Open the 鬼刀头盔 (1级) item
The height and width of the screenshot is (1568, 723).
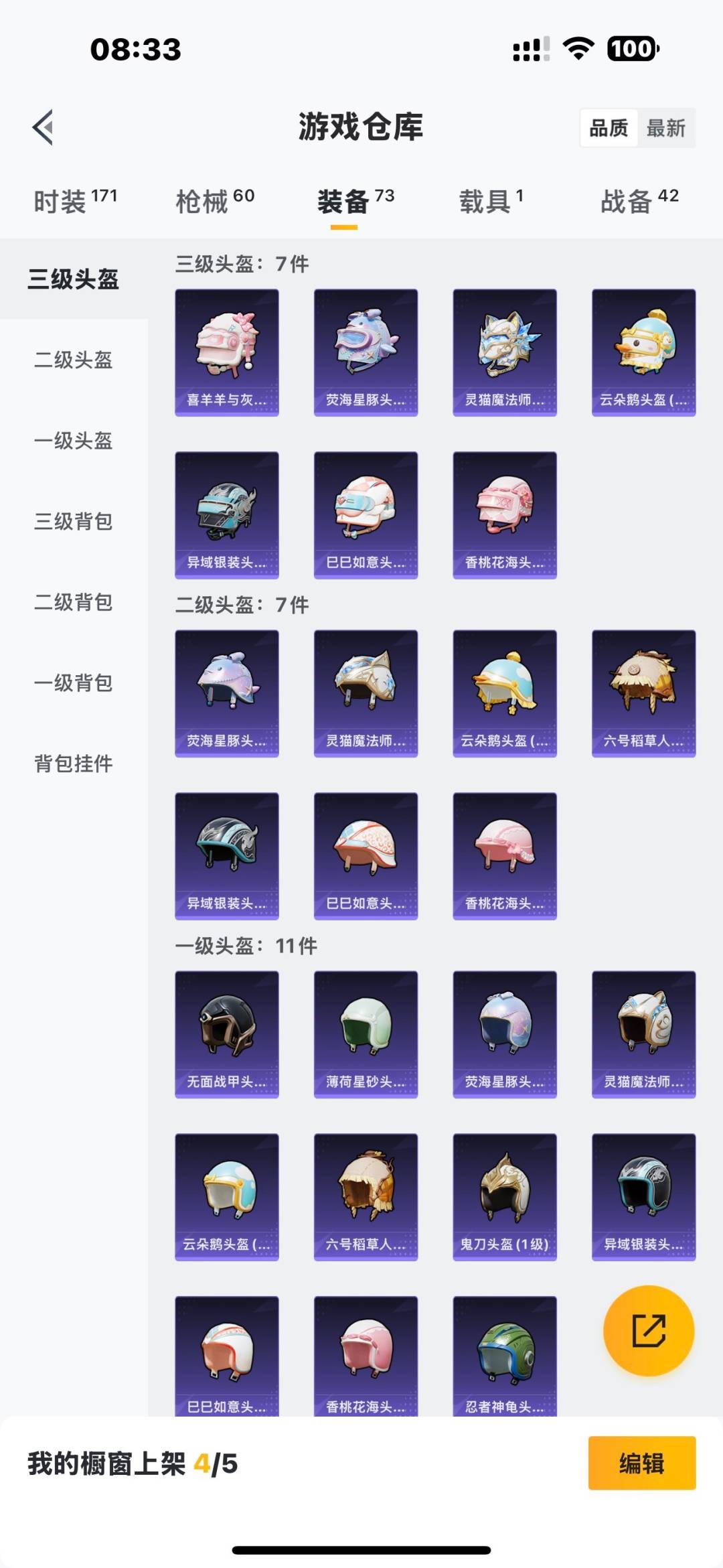tap(505, 1197)
